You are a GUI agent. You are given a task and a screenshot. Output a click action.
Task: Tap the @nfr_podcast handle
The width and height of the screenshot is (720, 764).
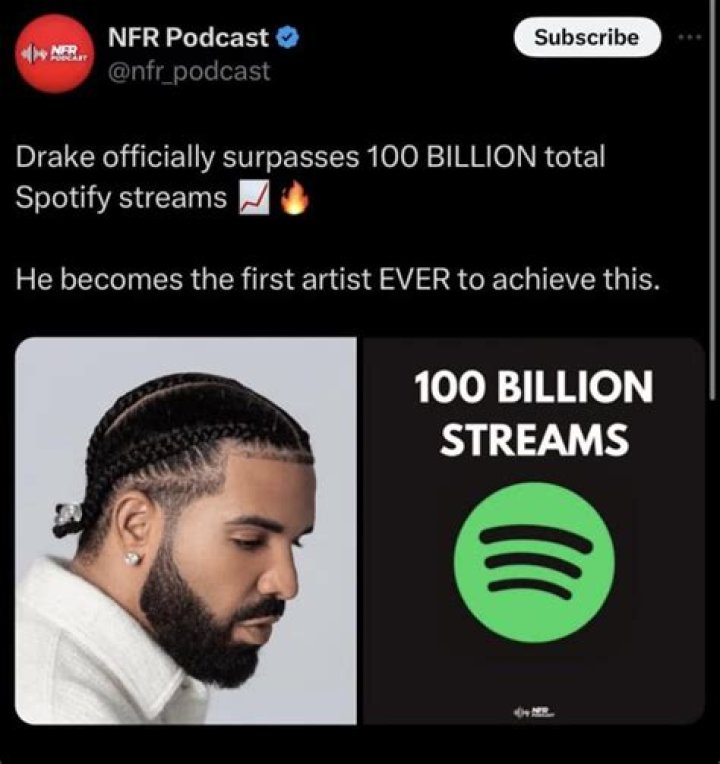click(189, 72)
